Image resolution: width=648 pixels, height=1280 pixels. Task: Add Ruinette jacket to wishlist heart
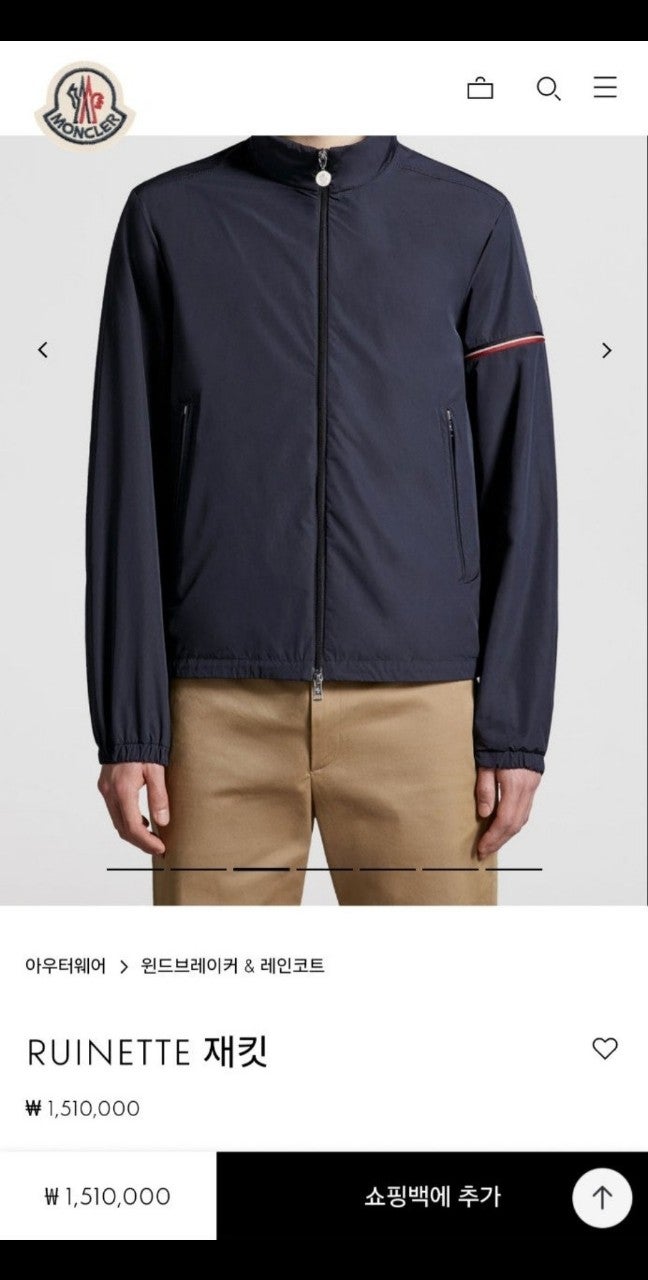coord(605,1049)
